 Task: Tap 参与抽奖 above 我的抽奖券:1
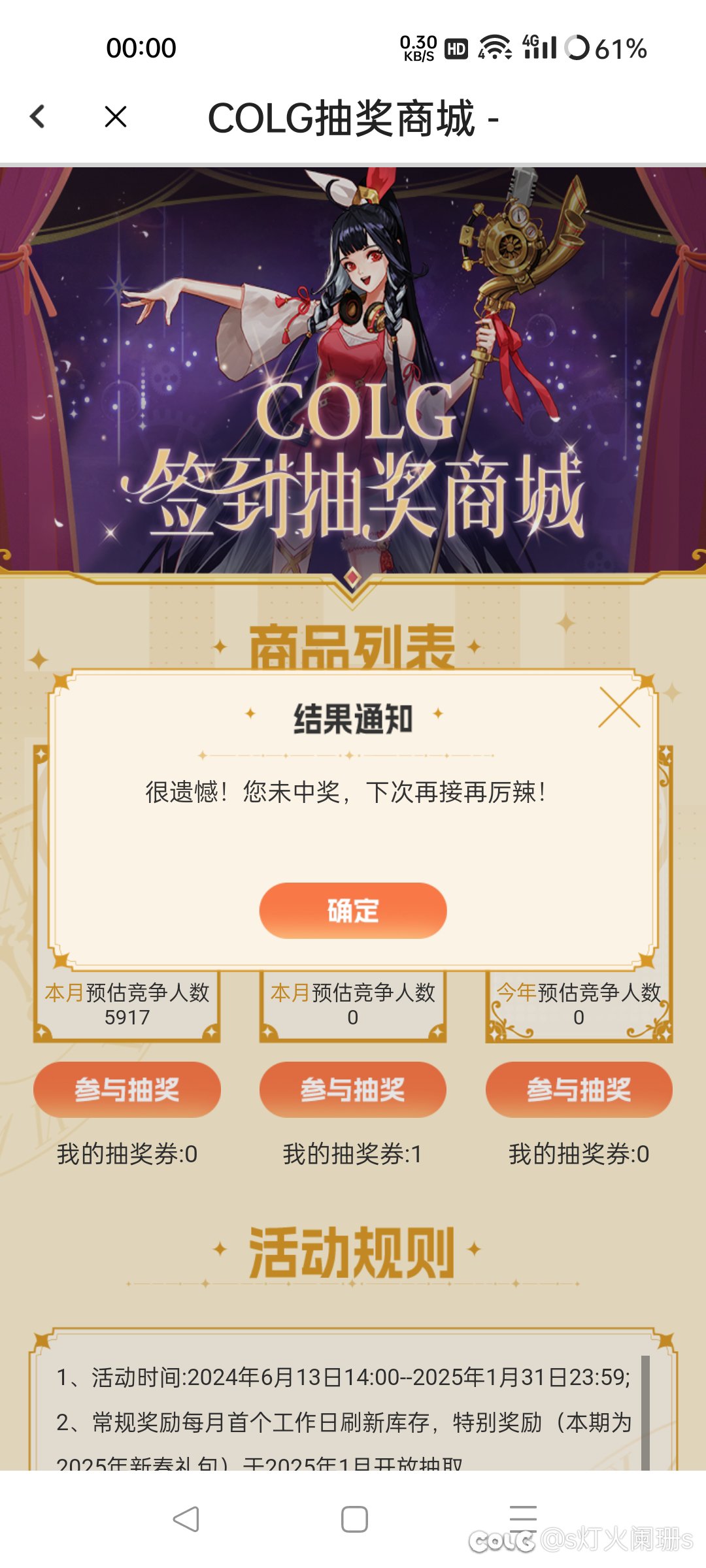tap(353, 1089)
